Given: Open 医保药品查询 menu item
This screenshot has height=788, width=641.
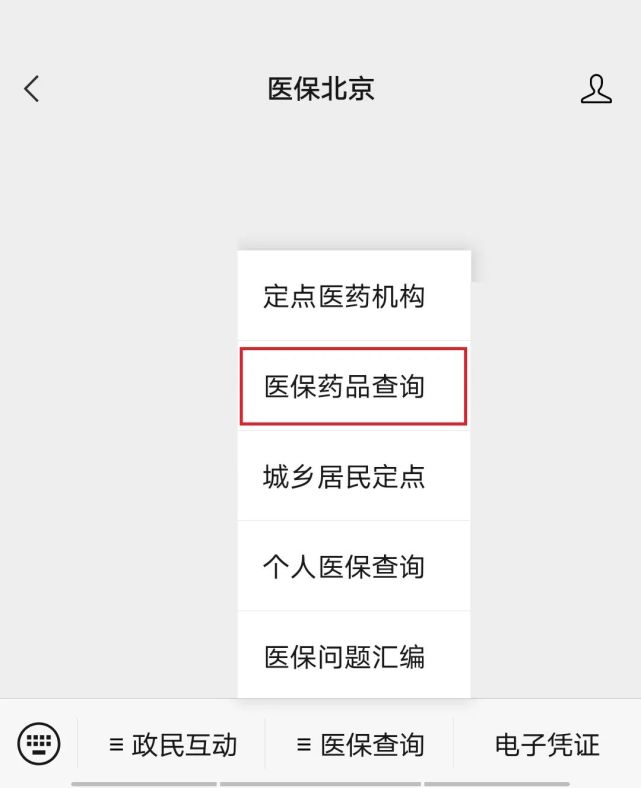Looking at the screenshot, I should pyautogui.click(x=354, y=386).
